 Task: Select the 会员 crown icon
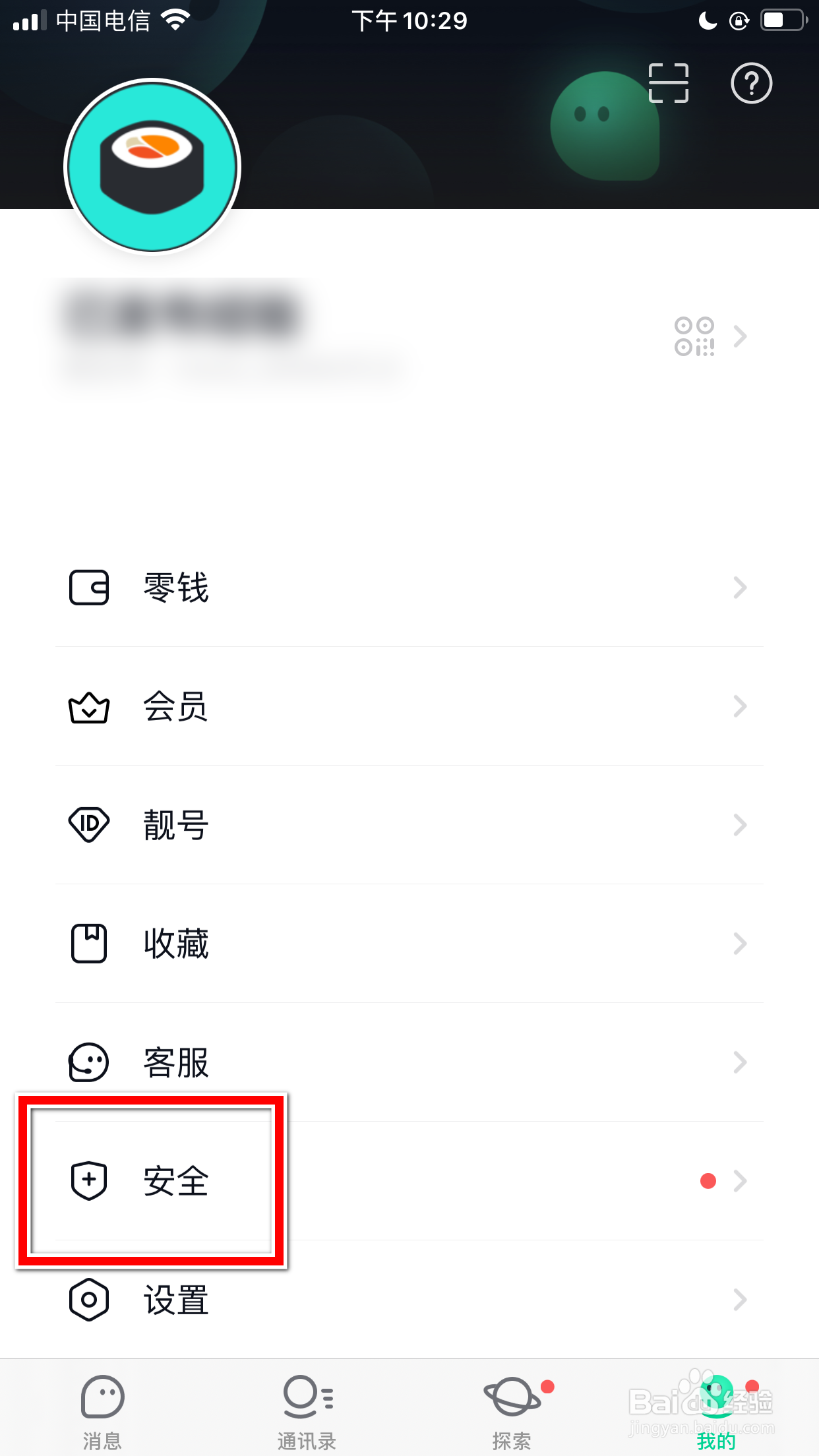tap(89, 708)
